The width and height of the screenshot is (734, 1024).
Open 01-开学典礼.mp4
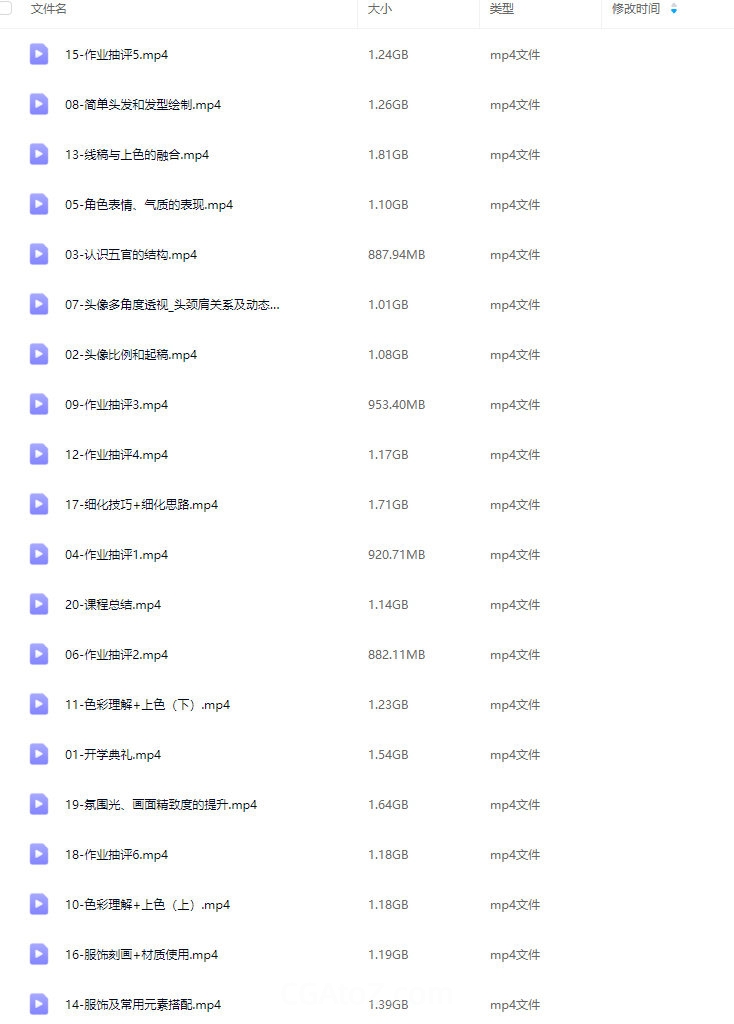click(x=113, y=755)
